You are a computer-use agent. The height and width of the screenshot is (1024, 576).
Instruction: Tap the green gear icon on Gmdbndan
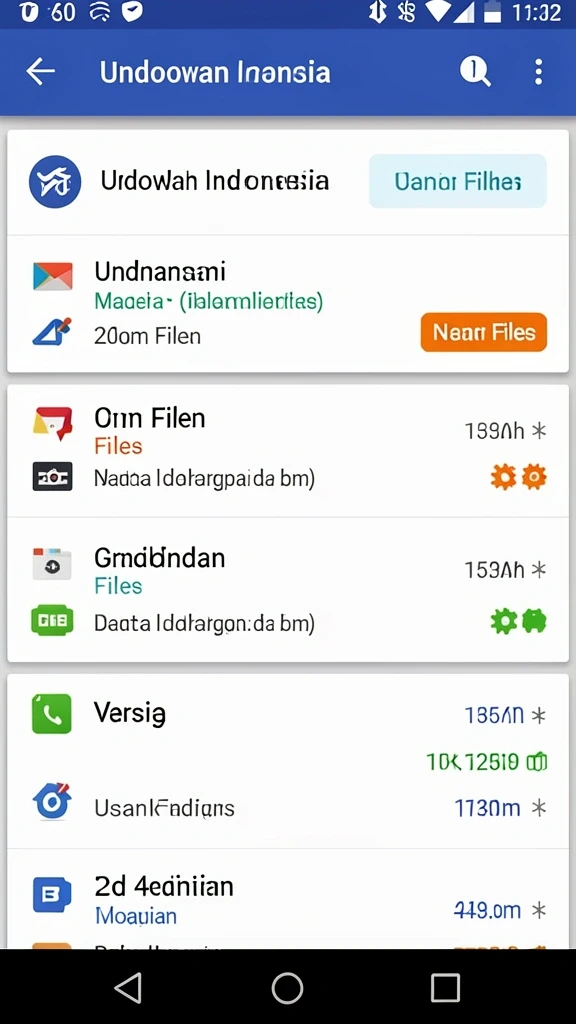(504, 622)
